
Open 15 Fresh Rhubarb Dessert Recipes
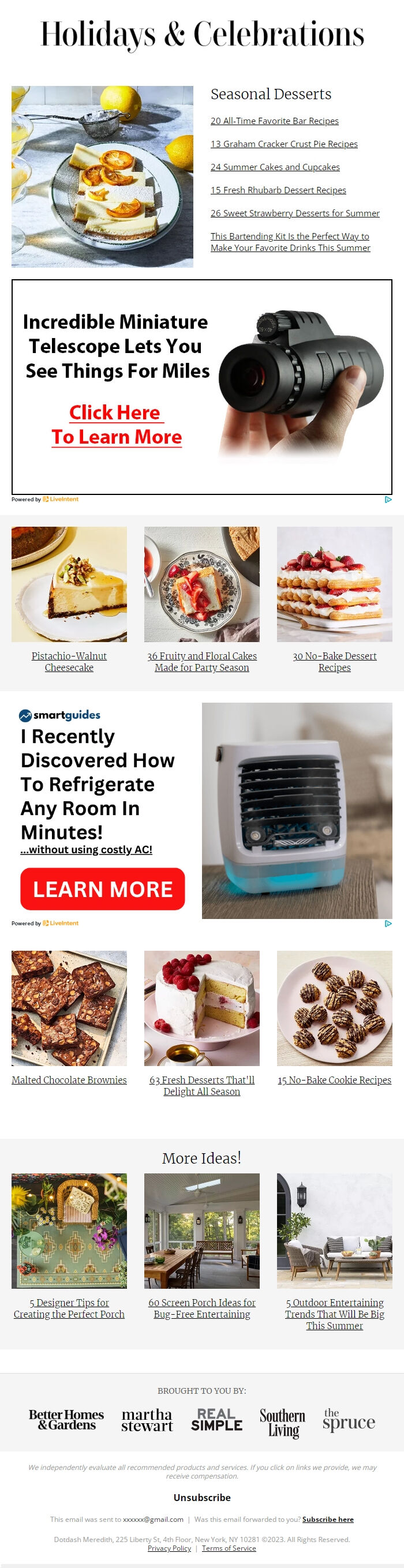pos(278,190)
